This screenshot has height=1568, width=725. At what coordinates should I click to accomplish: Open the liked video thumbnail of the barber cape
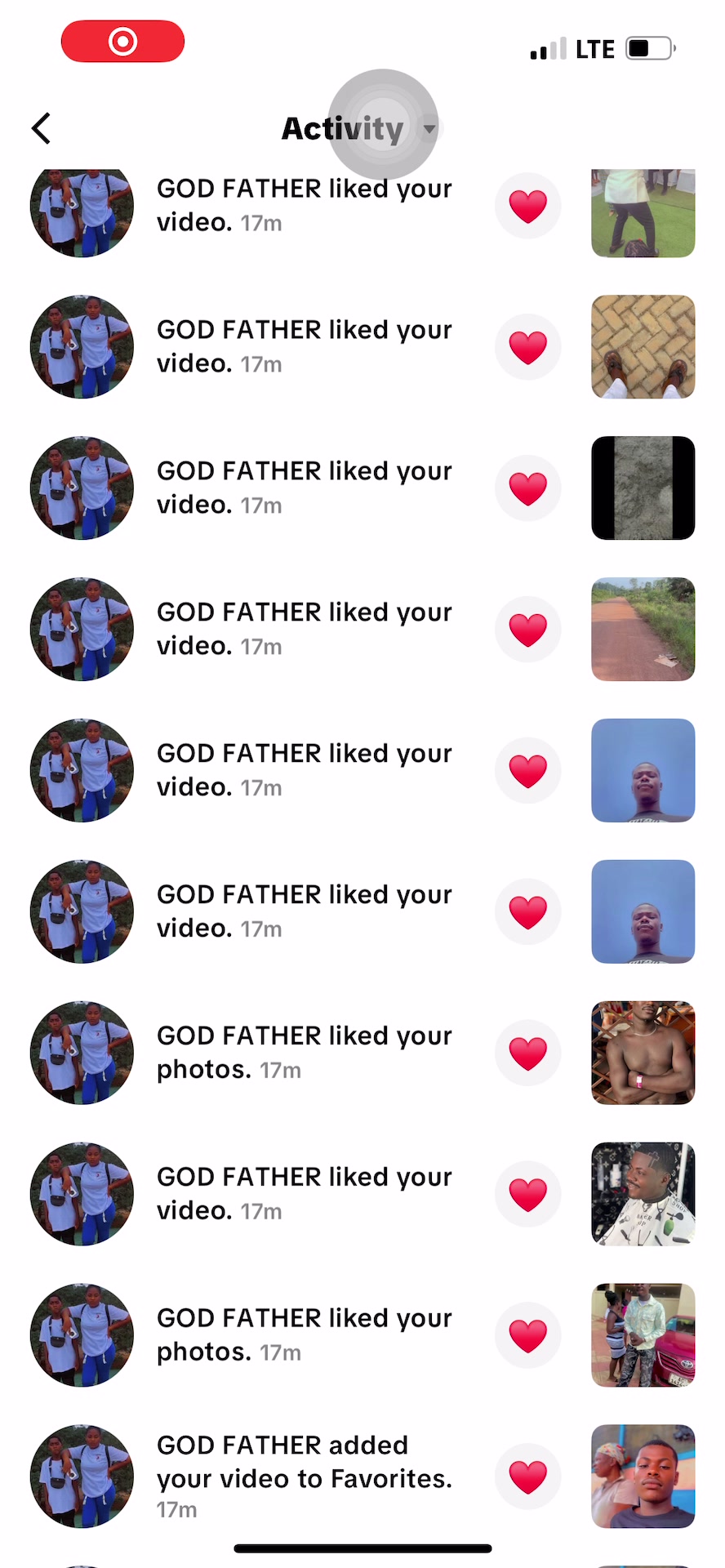click(643, 1194)
